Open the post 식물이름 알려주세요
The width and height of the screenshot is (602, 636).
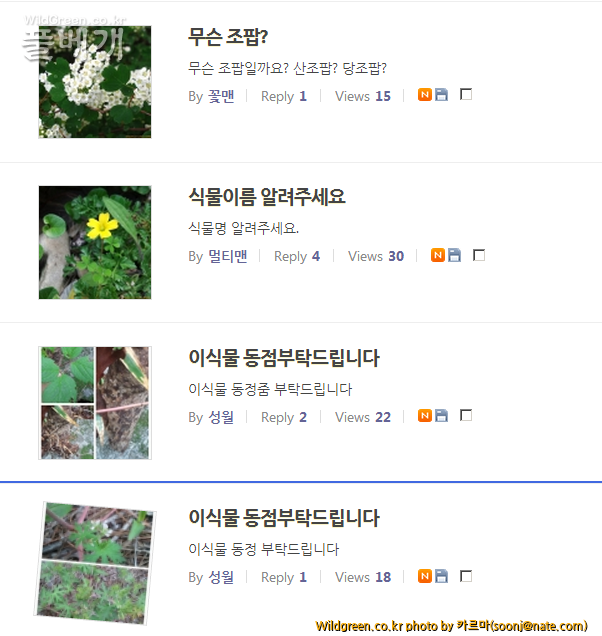266,197
